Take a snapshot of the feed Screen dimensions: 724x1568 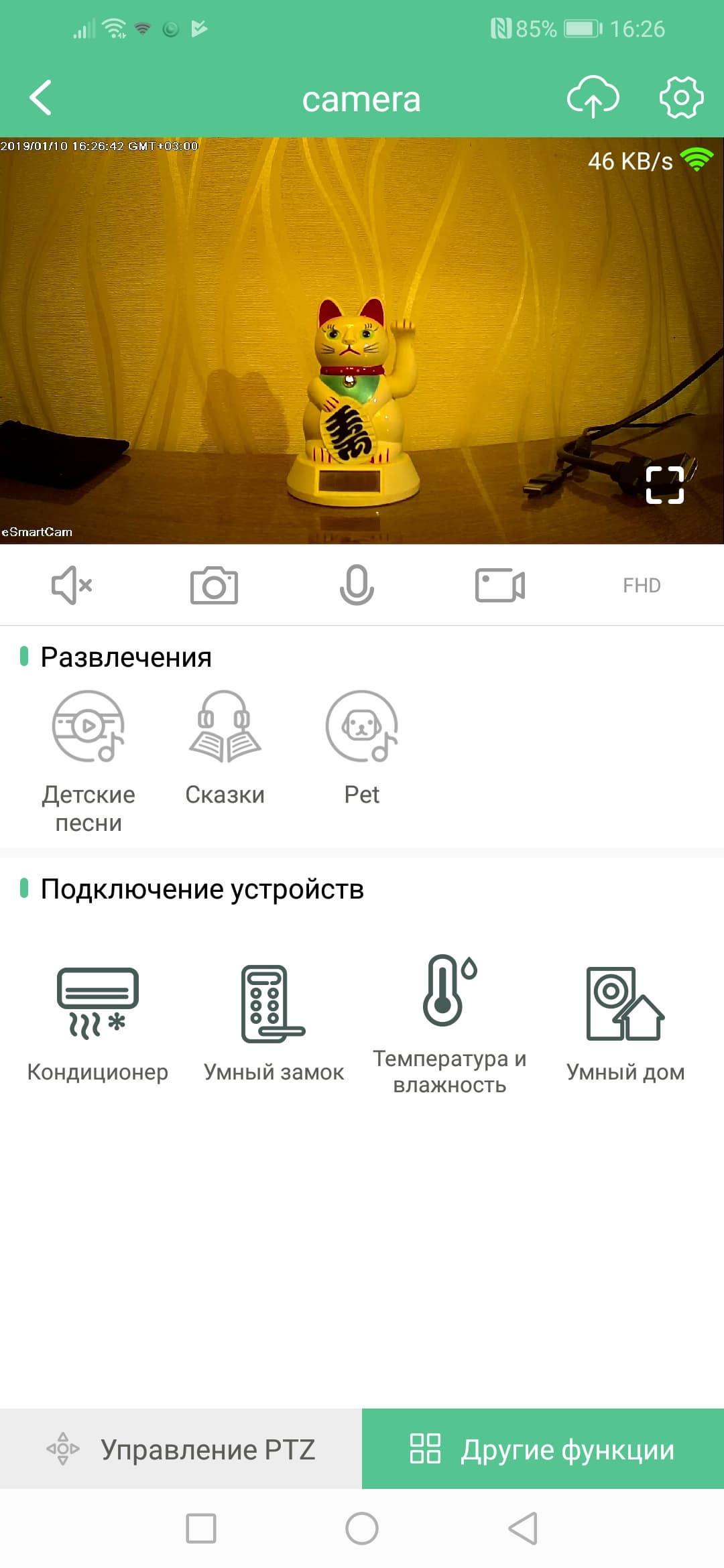(214, 585)
